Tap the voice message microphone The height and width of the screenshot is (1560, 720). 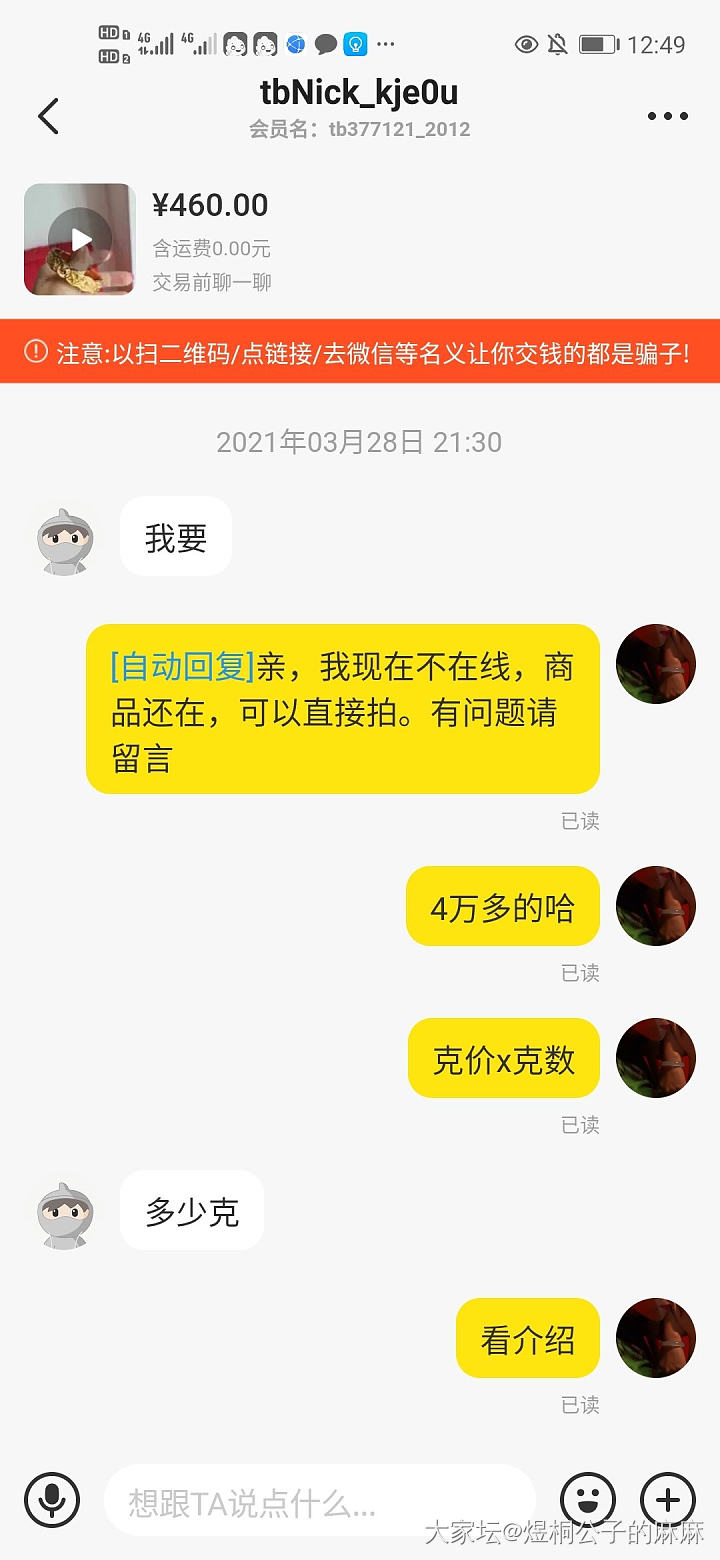pos(52,1499)
